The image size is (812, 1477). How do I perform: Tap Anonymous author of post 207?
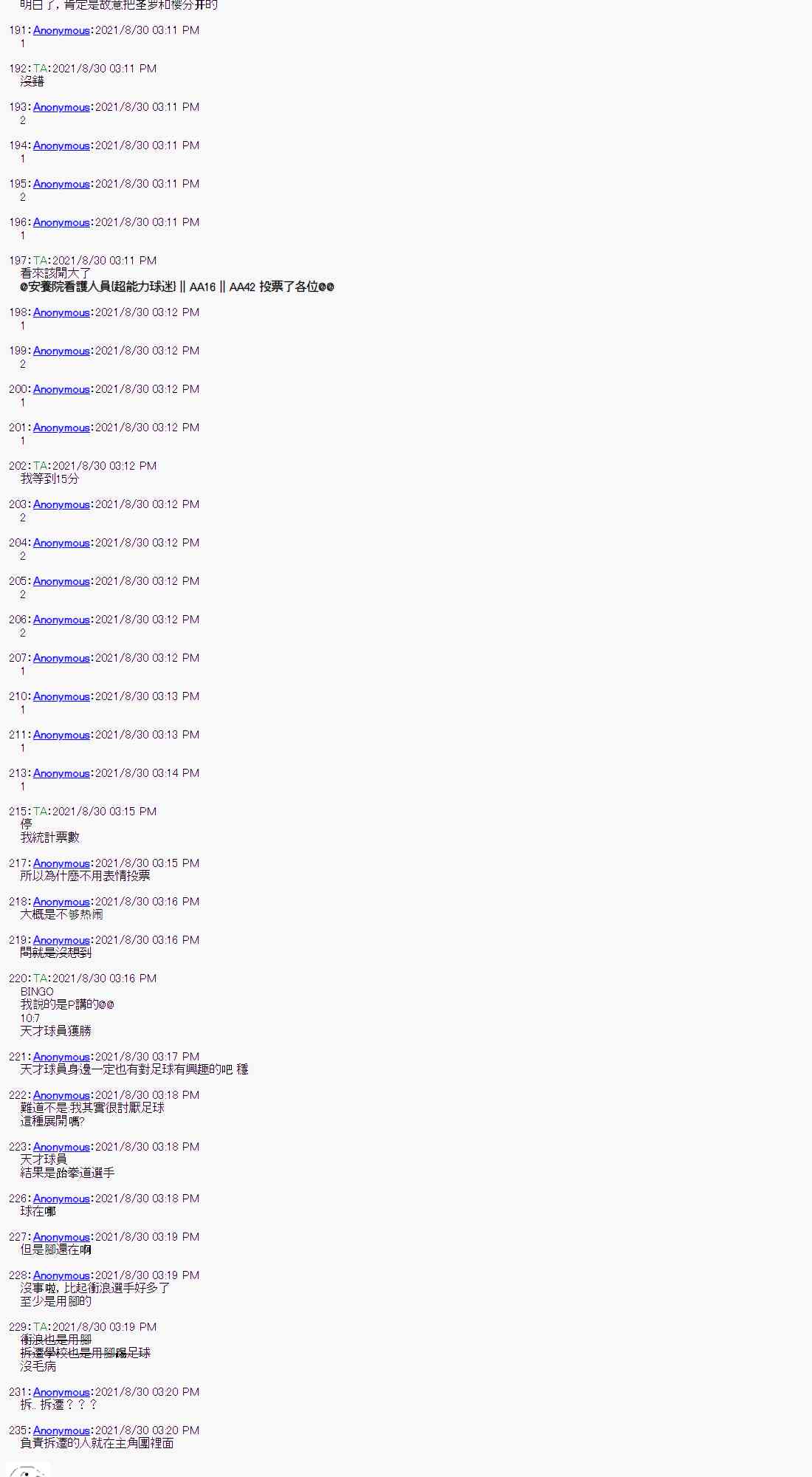(x=61, y=658)
